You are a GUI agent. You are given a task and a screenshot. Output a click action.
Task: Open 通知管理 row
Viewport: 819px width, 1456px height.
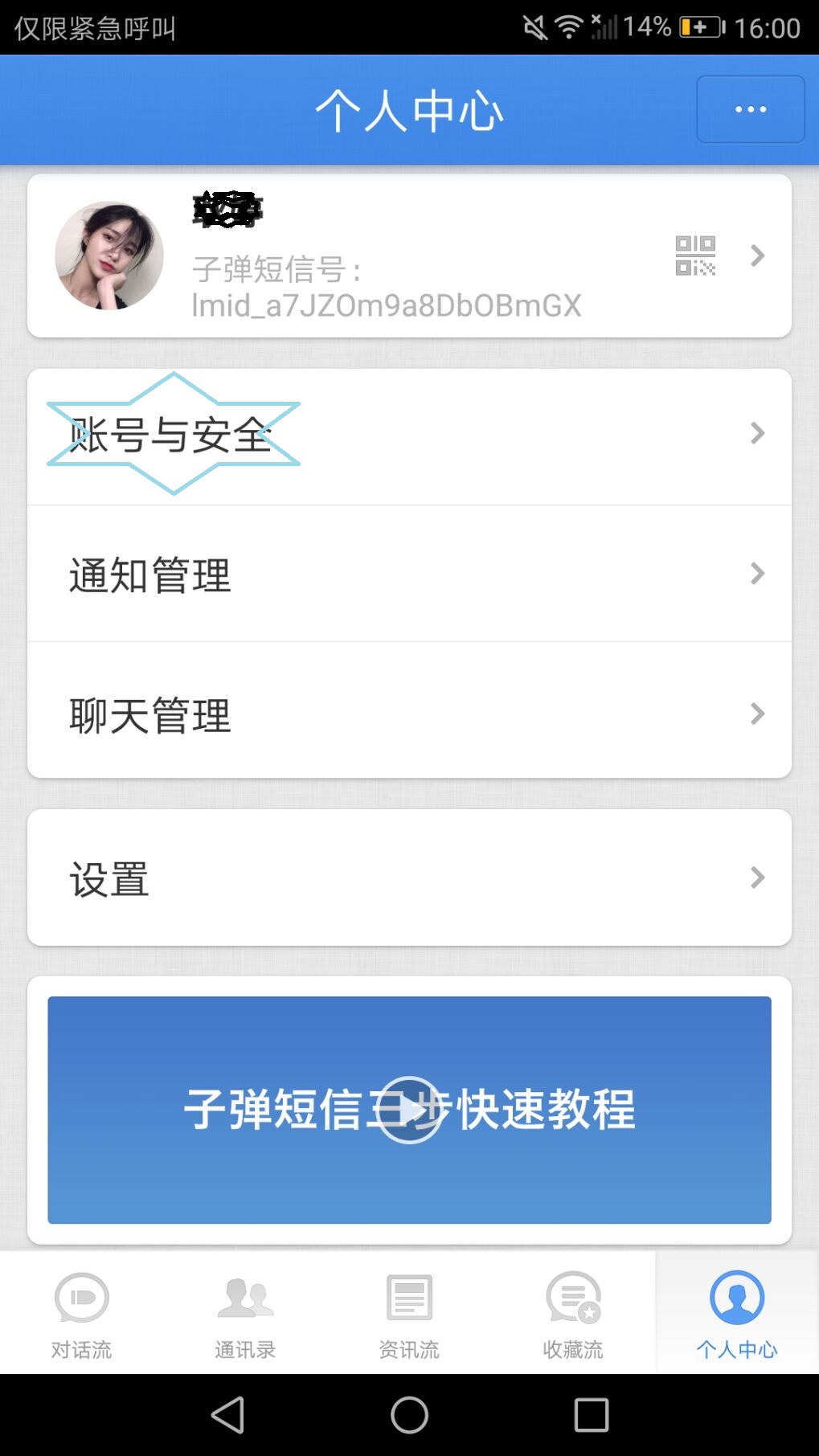click(x=409, y=575)
